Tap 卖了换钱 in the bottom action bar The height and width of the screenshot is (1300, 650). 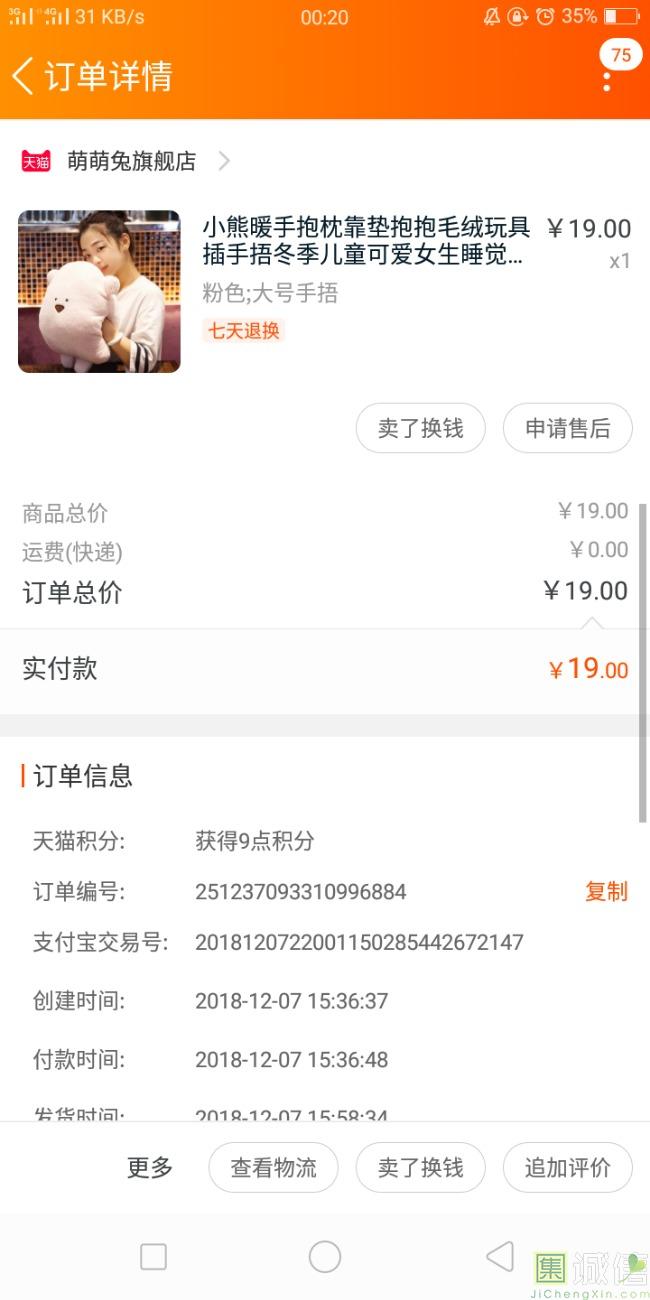pyautogui.click(x=420, y=1167)
